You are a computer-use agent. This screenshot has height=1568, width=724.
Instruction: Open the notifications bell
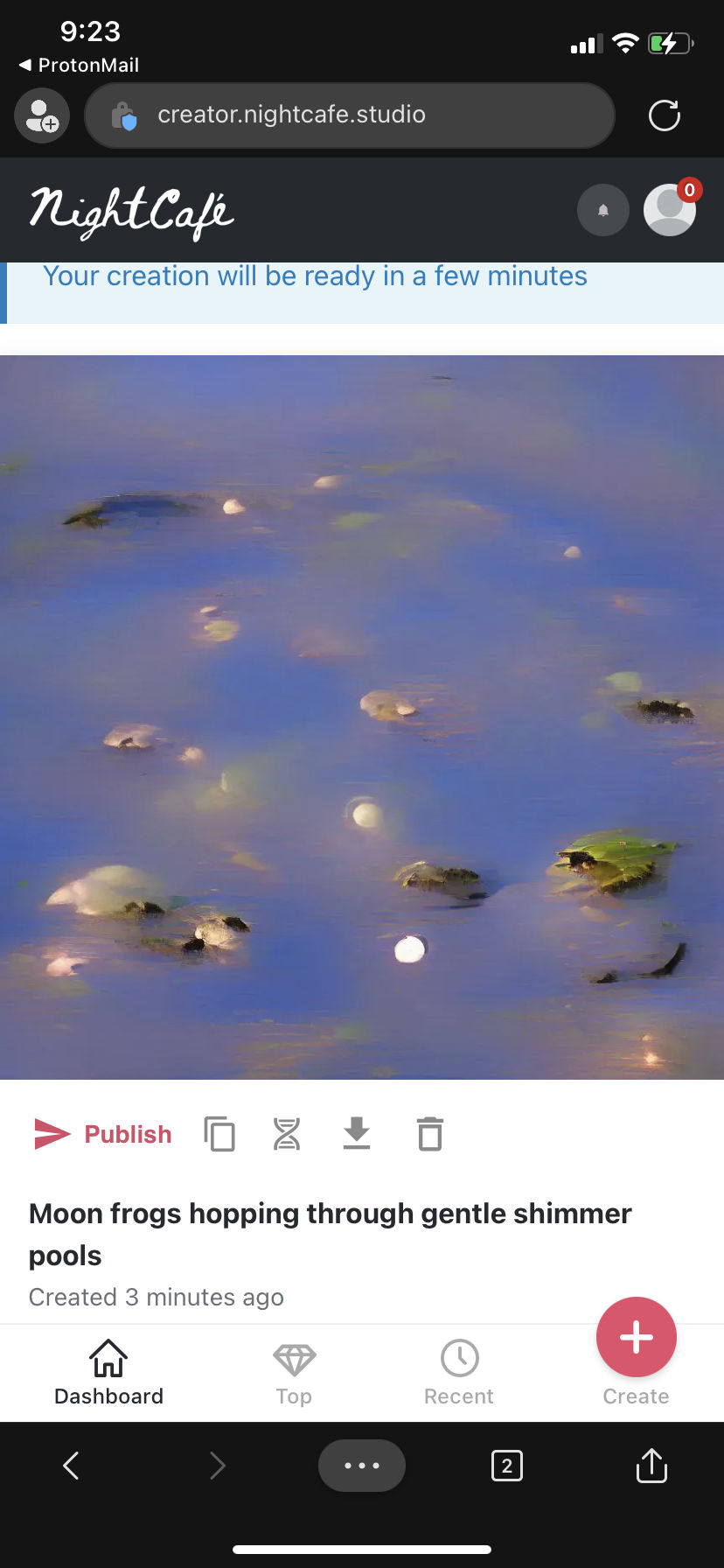pyautogui.click(x=602, y=210)
